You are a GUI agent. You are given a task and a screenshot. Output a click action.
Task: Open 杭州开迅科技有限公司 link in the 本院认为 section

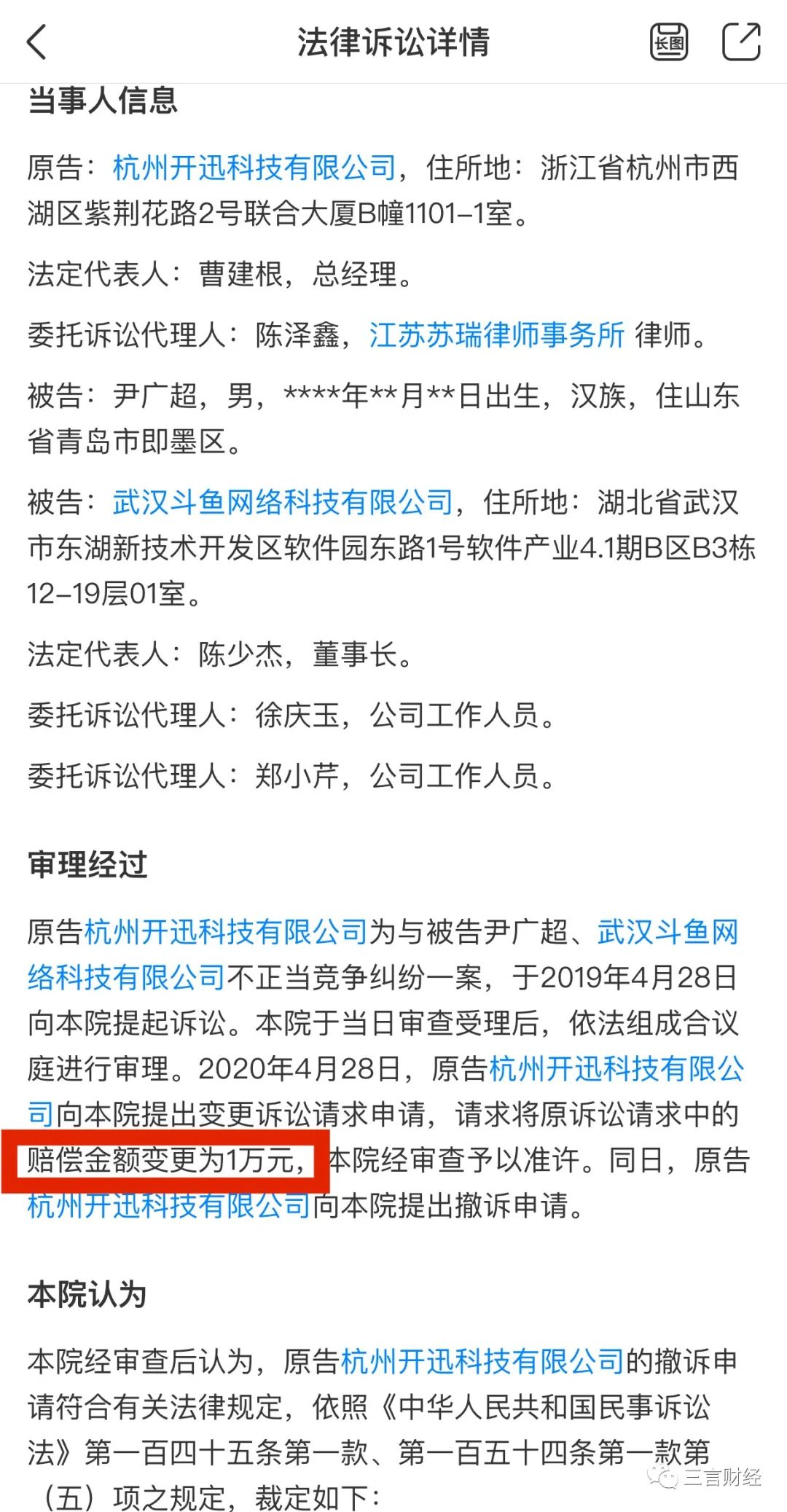[482, 1360]
